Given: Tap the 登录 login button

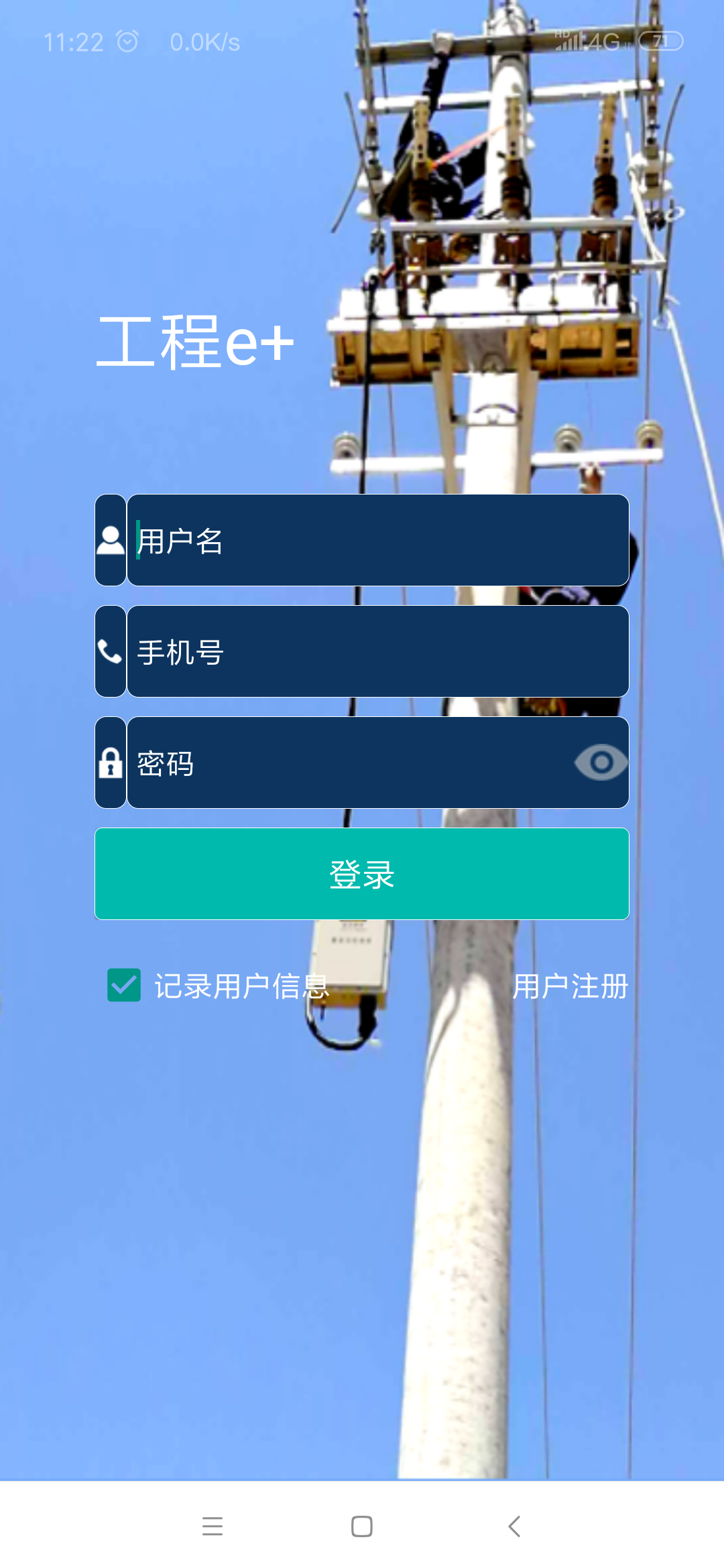Looking at the screenshot, I should point(362,874).
